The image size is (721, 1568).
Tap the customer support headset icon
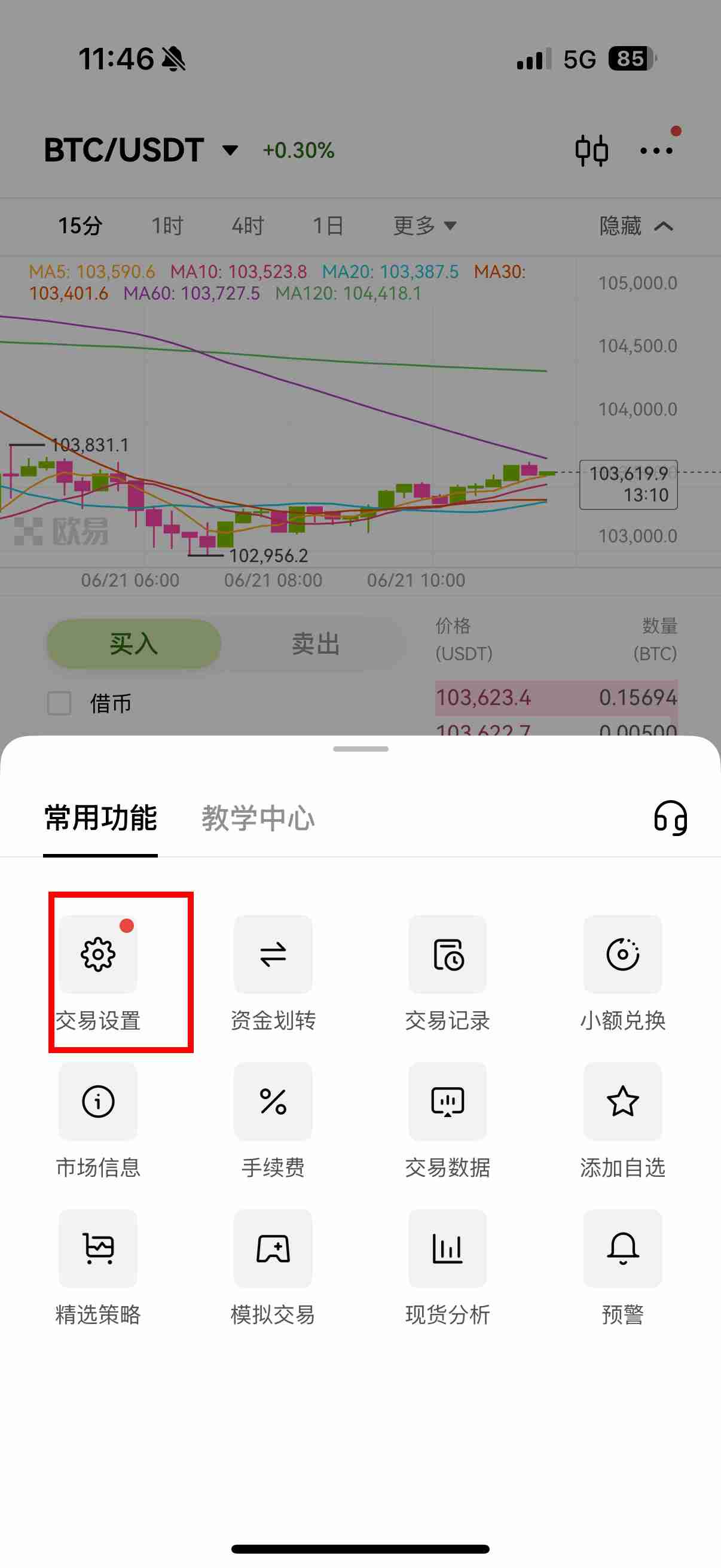click(671, 819)
